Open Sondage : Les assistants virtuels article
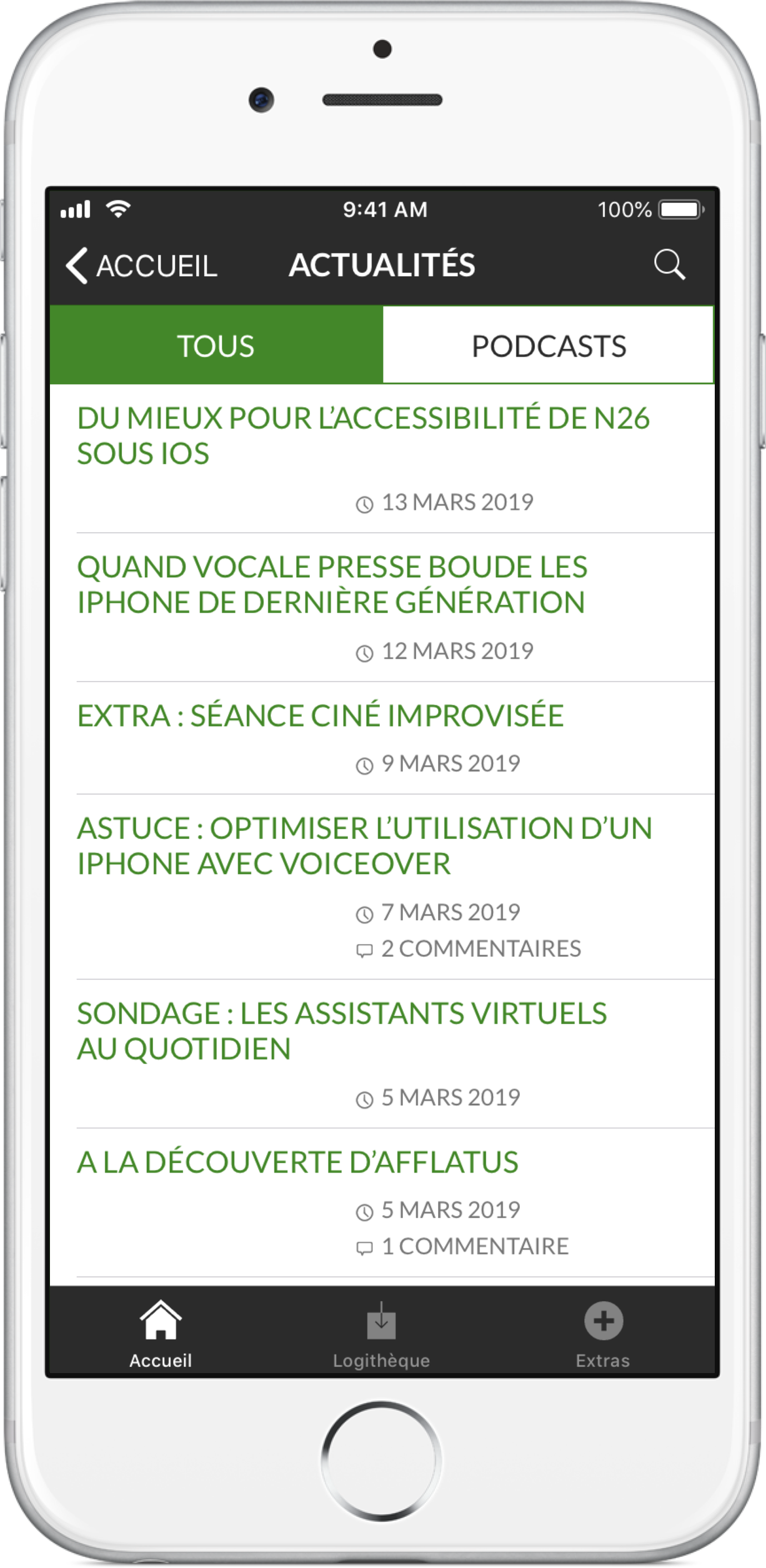This screenshot has height=1568, width=766. 341,1031
